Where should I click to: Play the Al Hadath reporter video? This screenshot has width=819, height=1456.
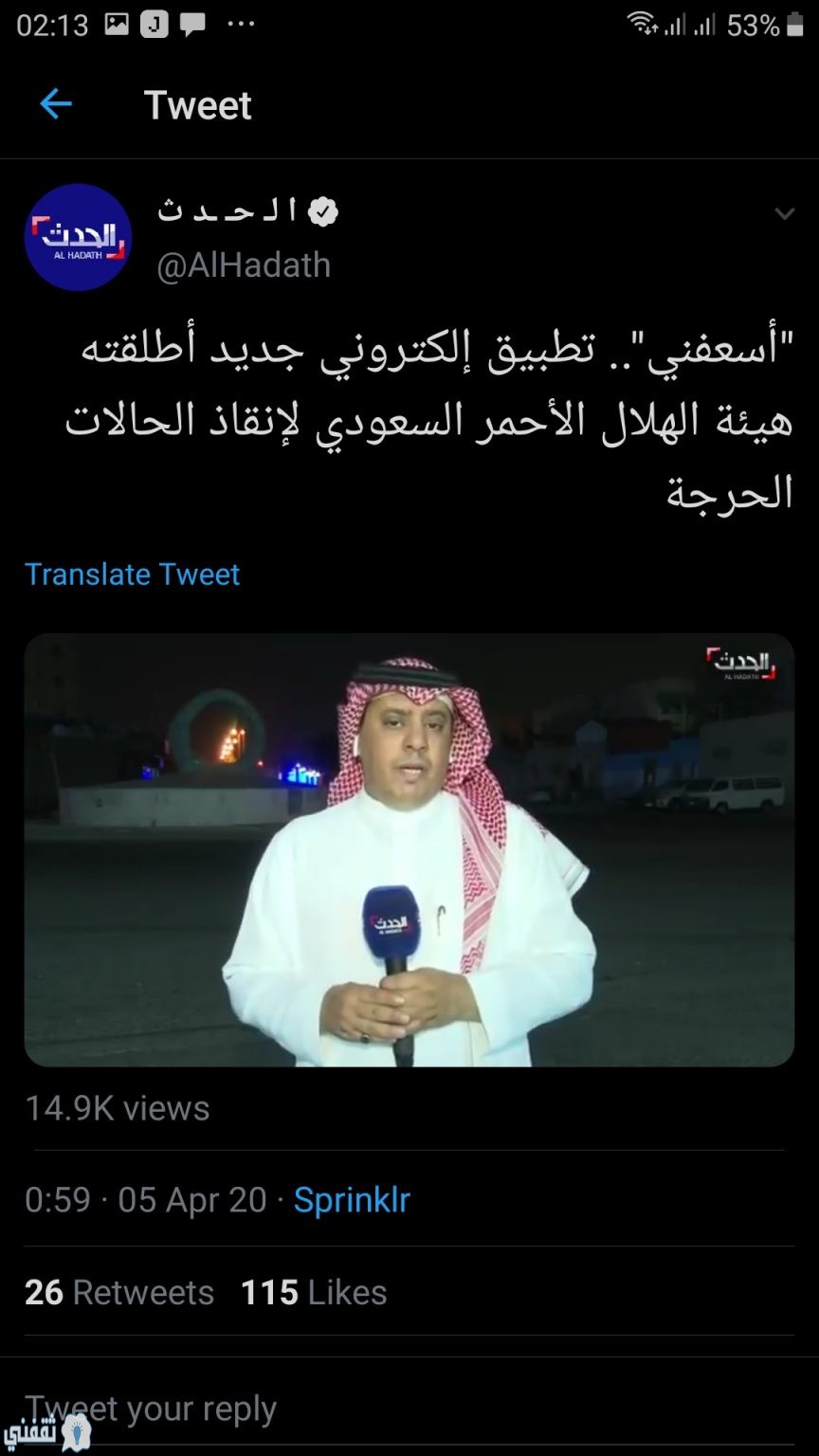(409, 850)
